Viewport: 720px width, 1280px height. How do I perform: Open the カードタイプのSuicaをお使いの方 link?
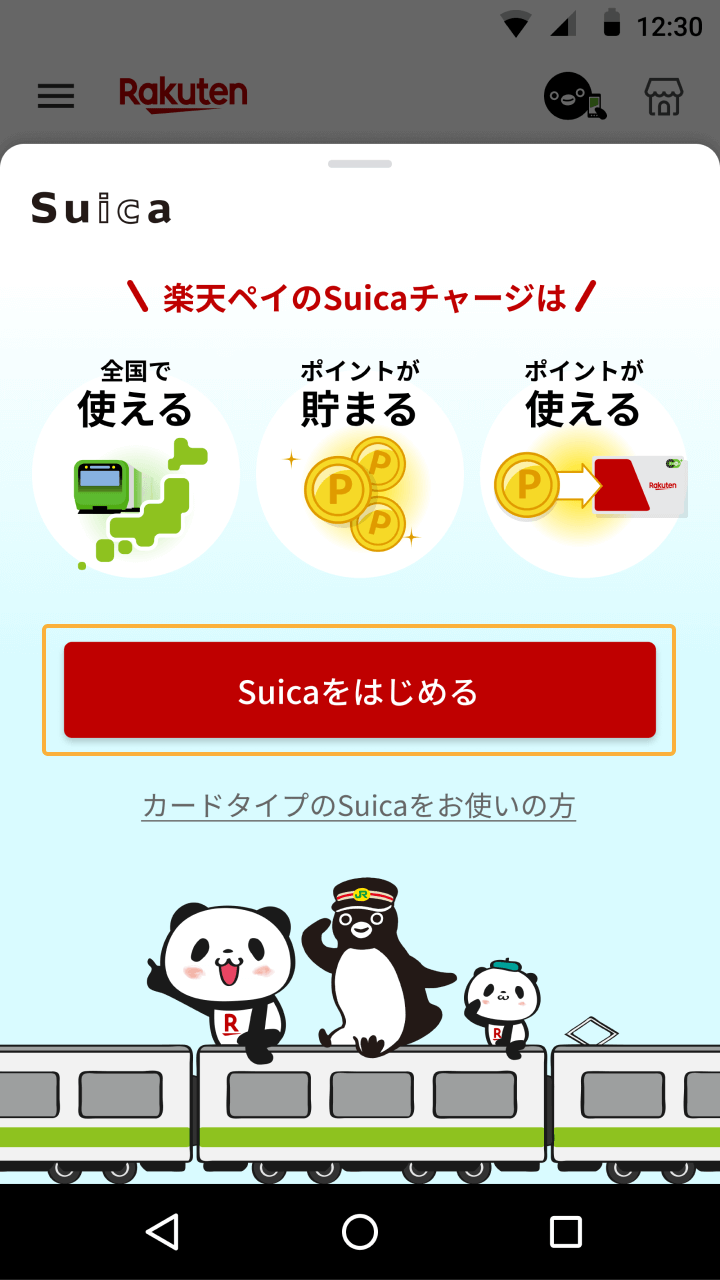click(359, 806)
